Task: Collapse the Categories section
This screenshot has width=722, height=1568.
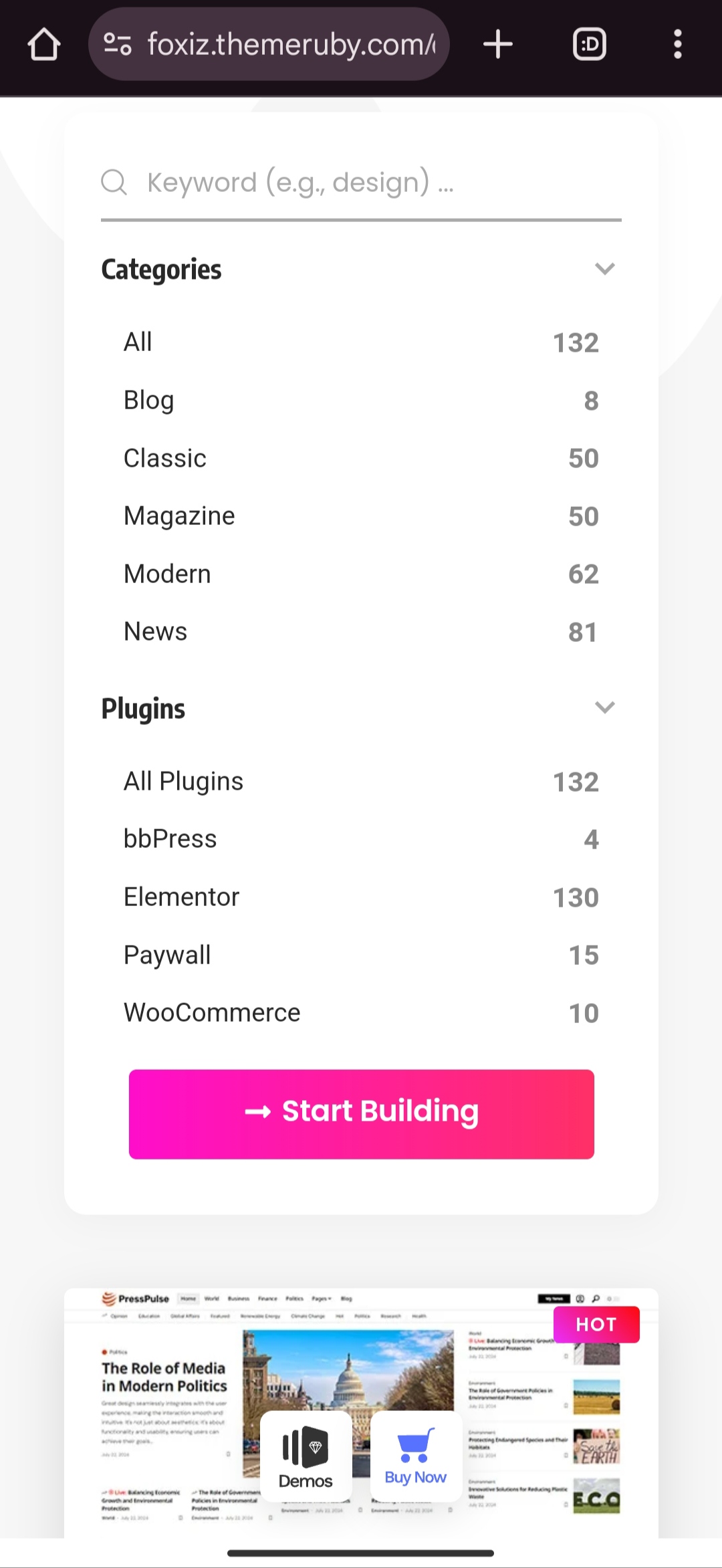Action: coord(604,269)
